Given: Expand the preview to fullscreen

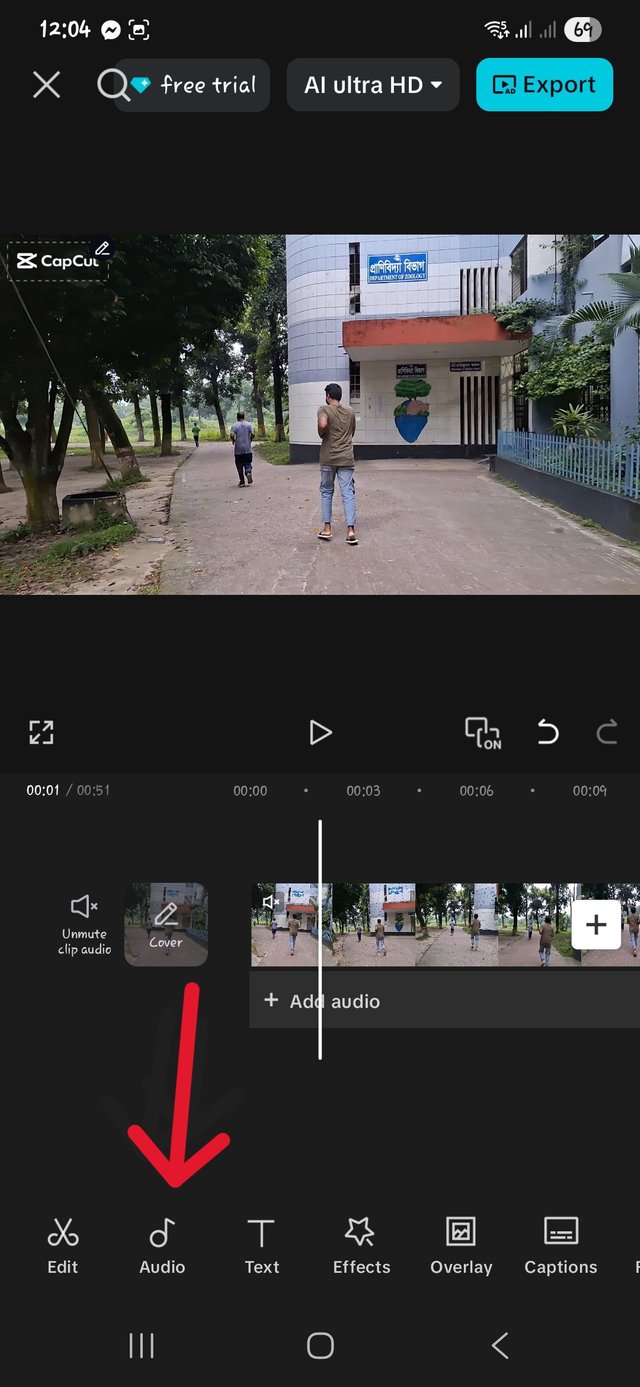Looking at the screenshot, I should pyautogui.click(x=41, y=732).
